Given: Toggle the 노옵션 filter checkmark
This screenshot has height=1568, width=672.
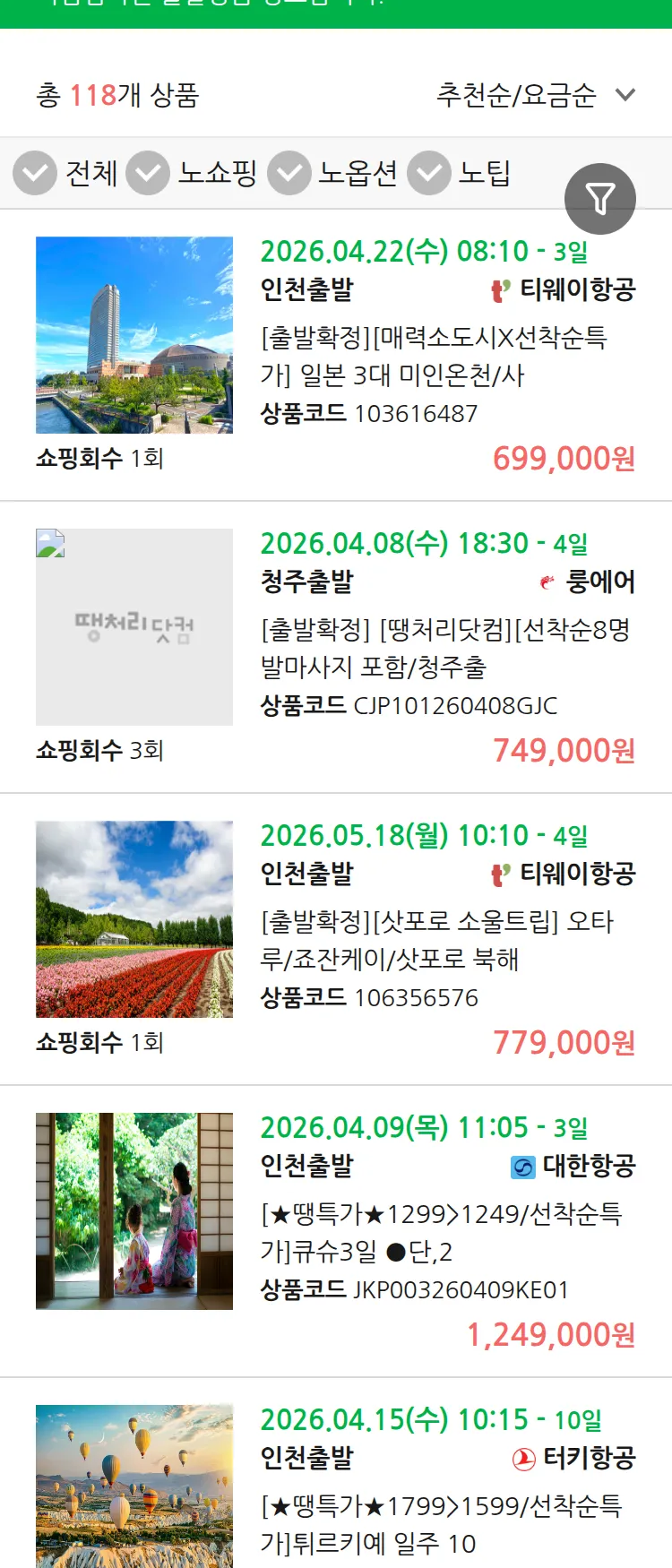Looking at the screenshot, I should pyautogui.click(x=289, y=171).
